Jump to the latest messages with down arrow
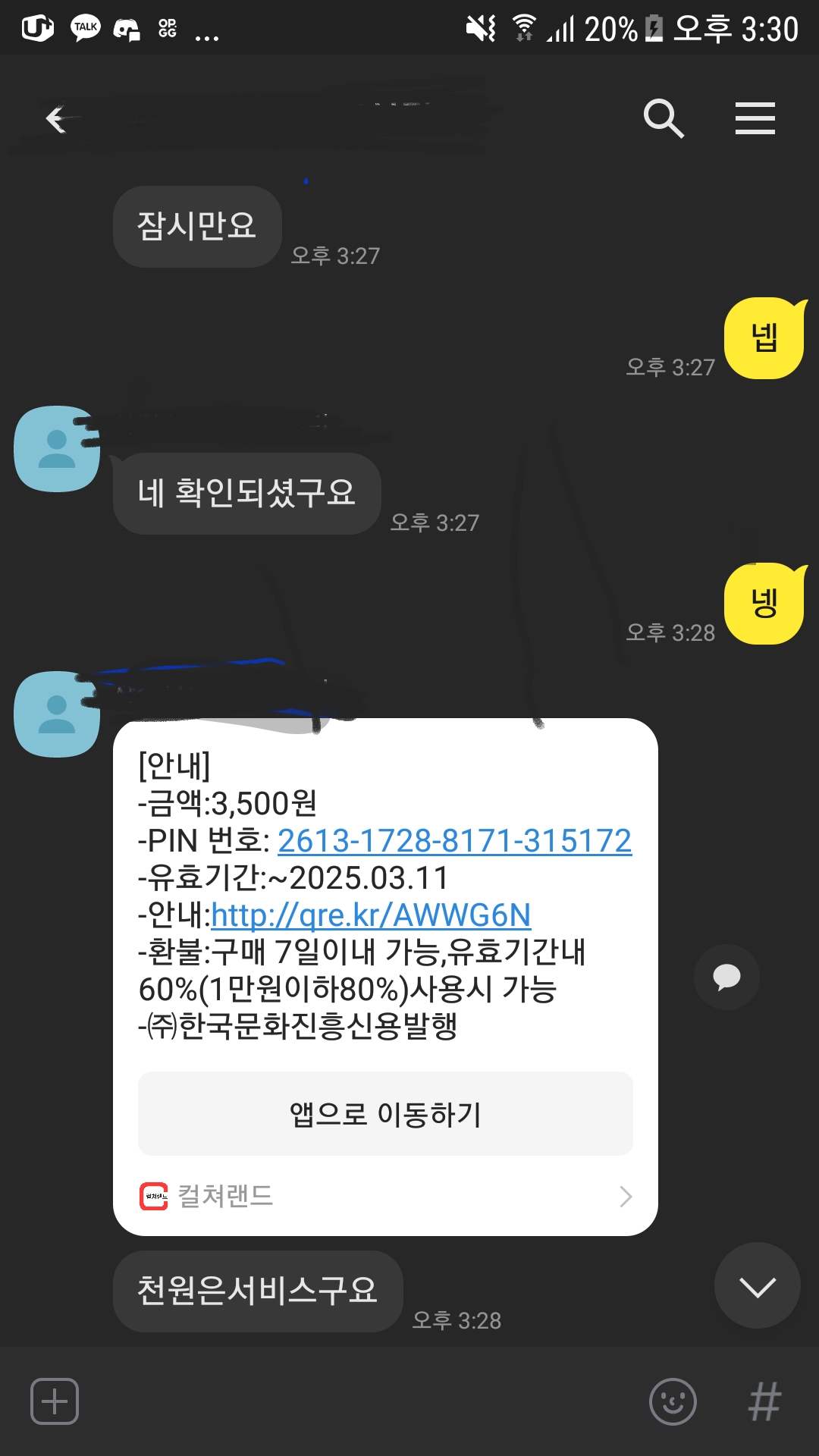819x1456 pixels. pos(757,1286)
